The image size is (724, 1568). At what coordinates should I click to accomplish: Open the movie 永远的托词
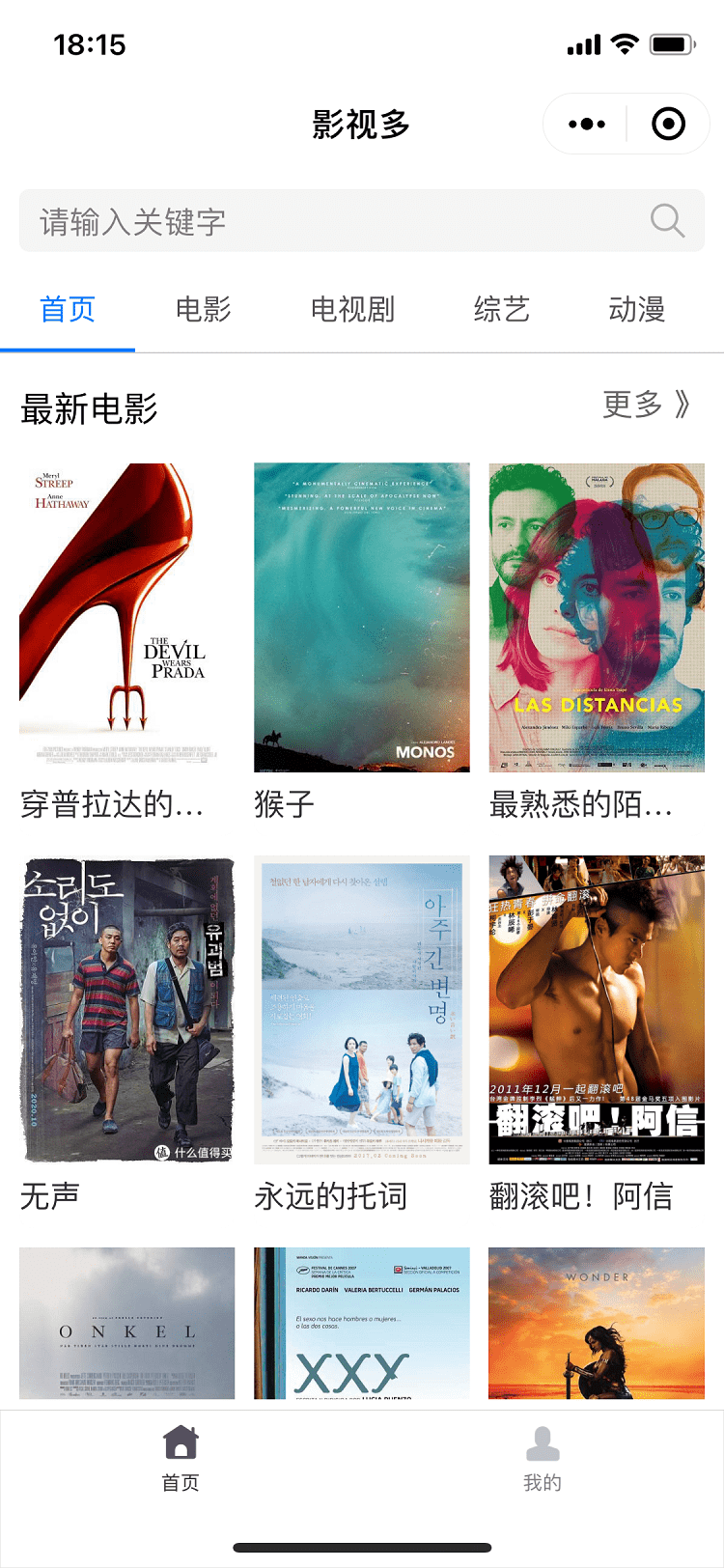[x=362, y=1009]
